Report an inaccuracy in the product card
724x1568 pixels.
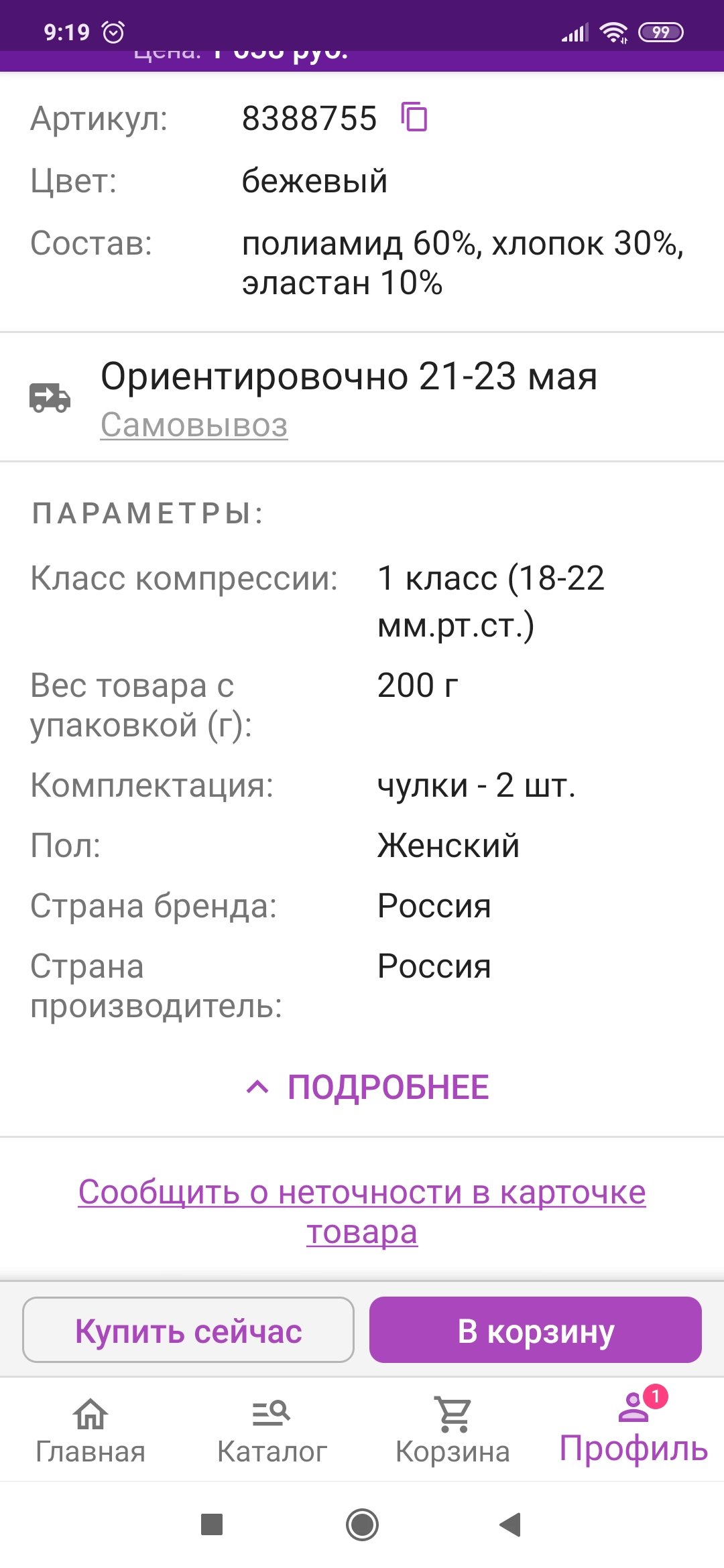(362, 1212)
